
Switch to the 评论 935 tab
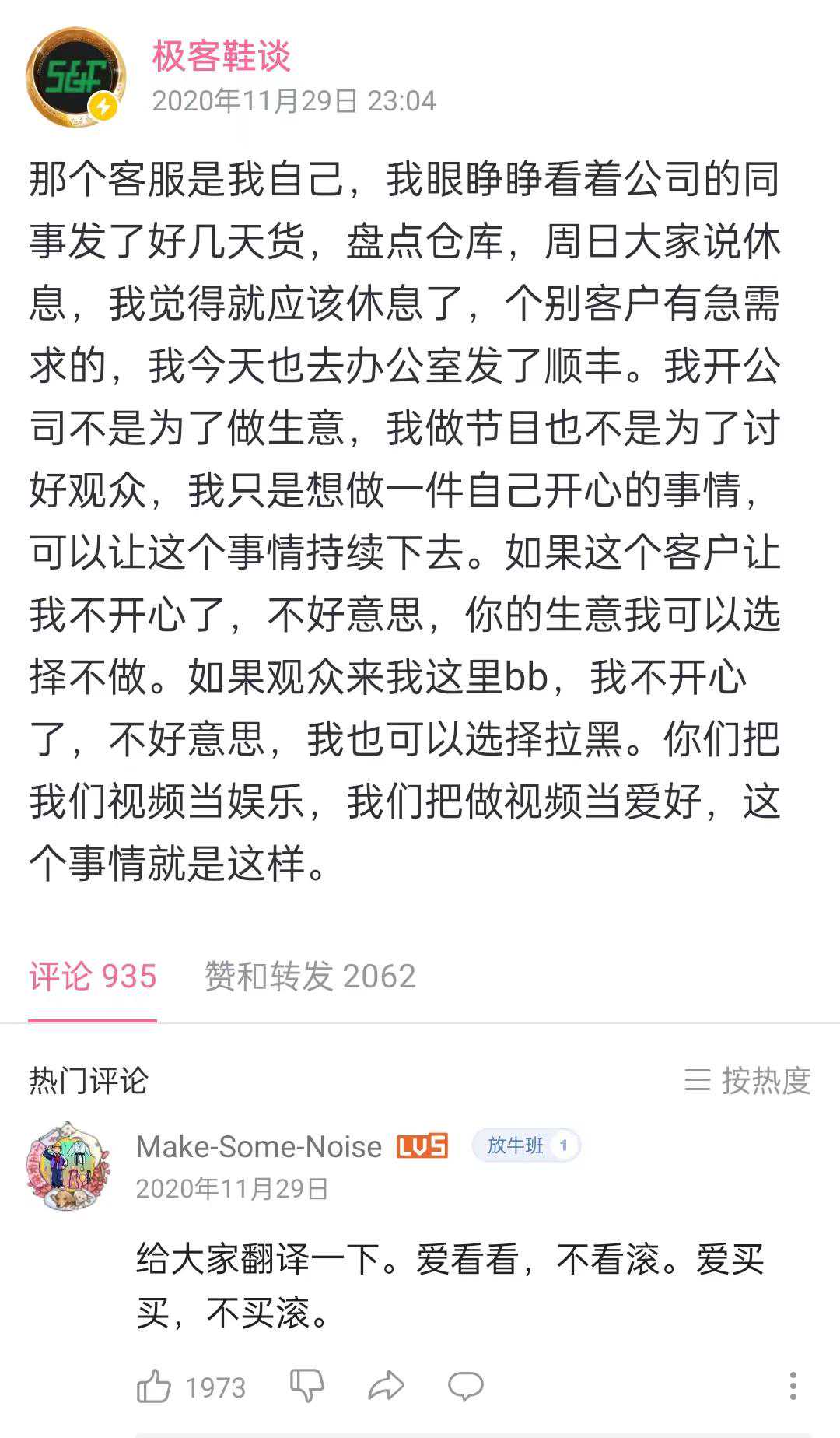93,976
